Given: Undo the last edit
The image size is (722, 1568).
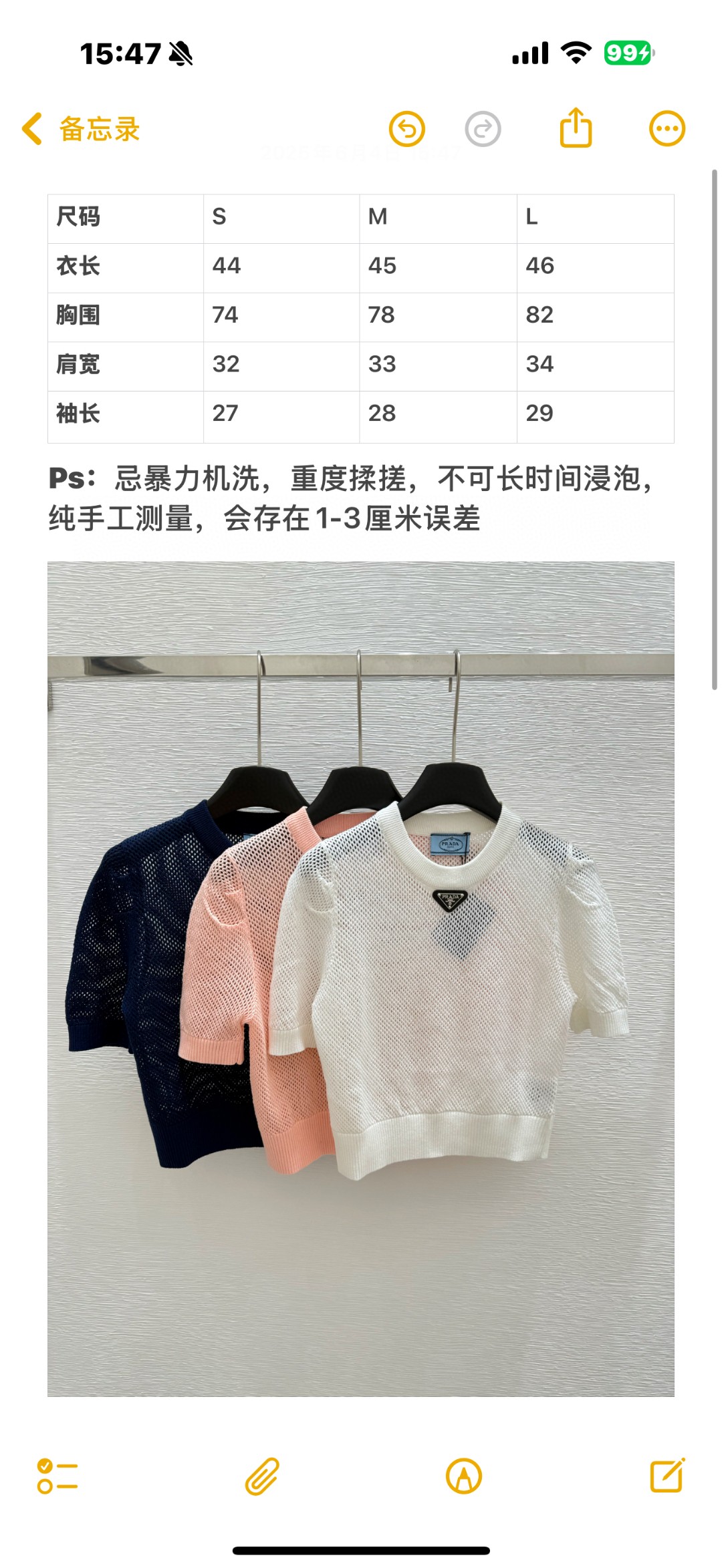Looking at the screenshot, I should (x=407, y=129).
